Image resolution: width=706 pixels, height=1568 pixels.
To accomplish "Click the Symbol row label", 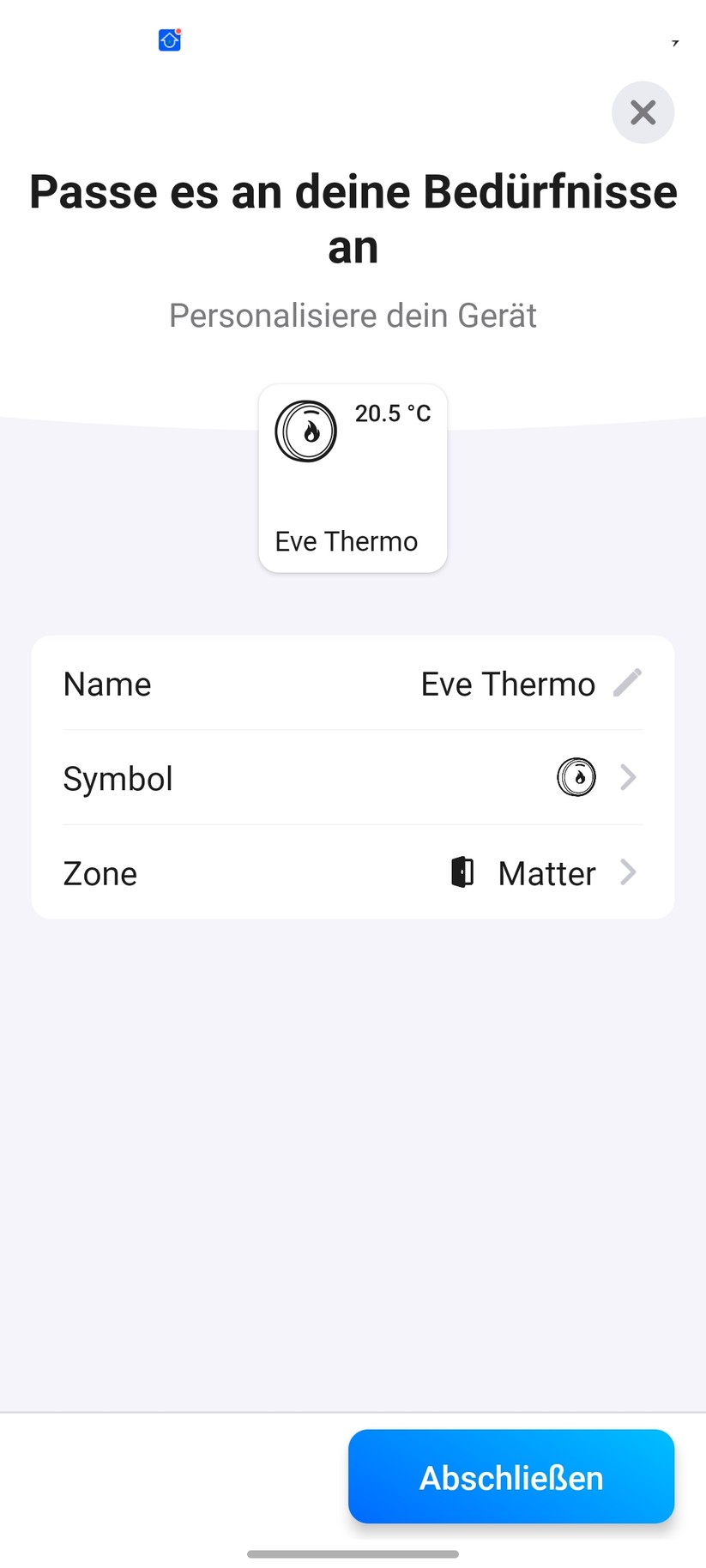I will click(118, 779).
